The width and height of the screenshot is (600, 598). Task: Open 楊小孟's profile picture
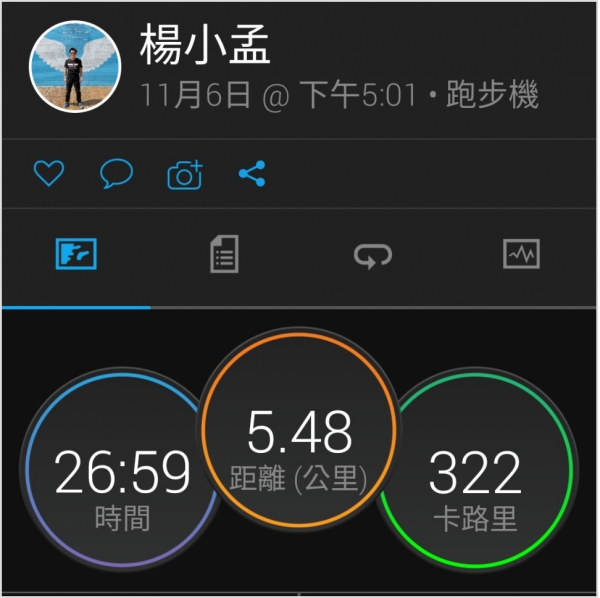pyautogui.click(x=75, y=66)
